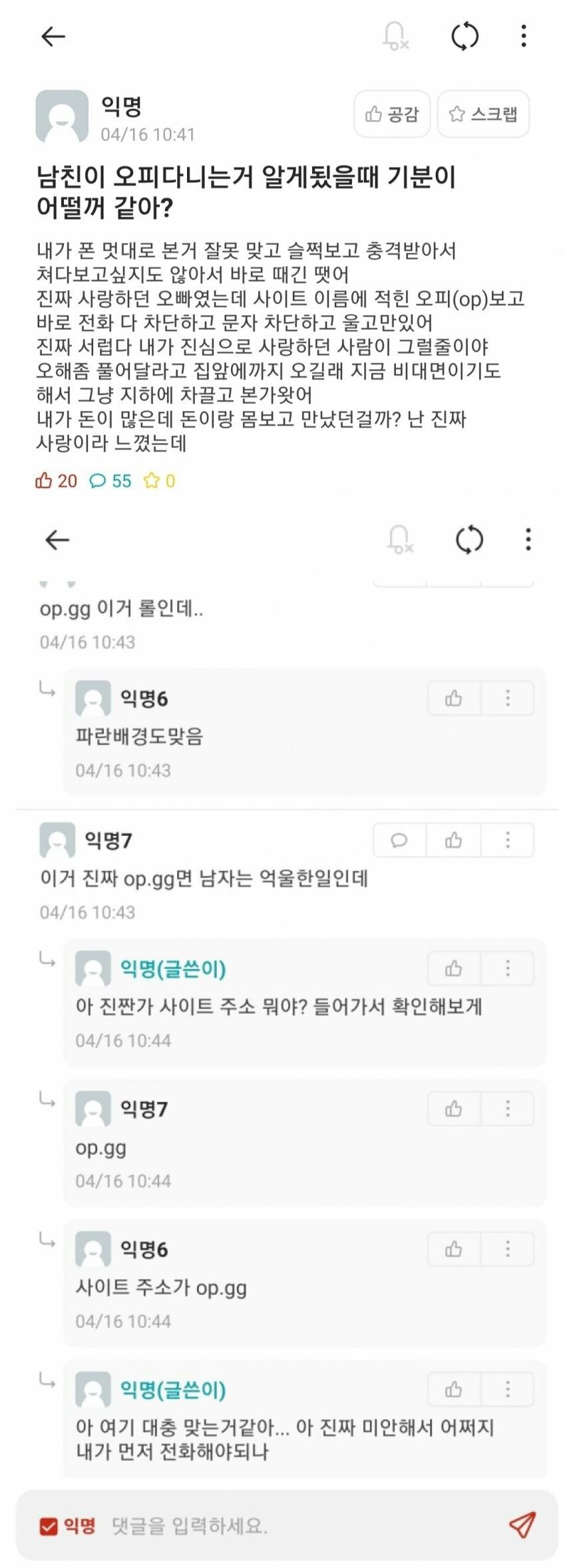
Task: Like the author's reply "아 진짠가 사이트 주소 뭐야?"
Action: click(454, 968)
